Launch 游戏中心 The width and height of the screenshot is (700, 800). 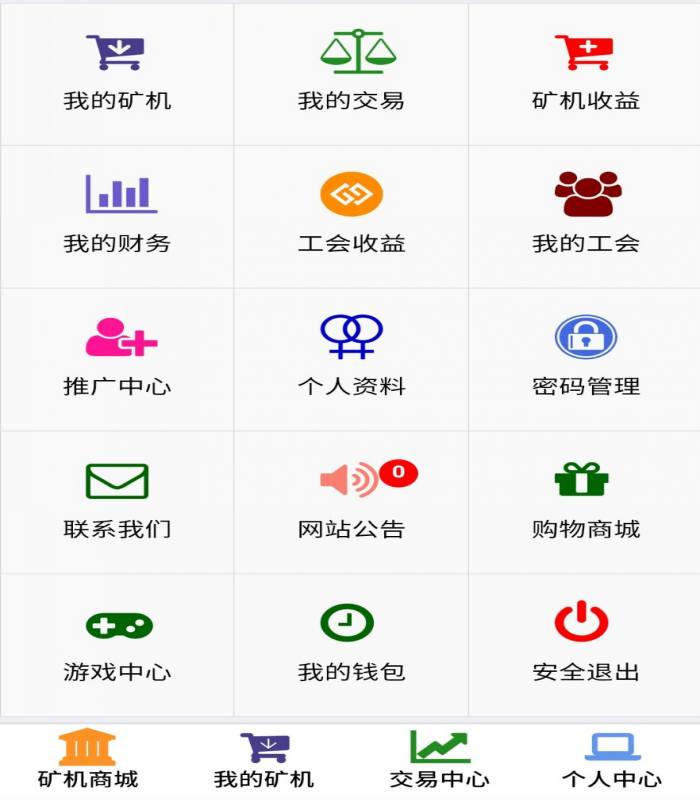click(x=117, y=645)
